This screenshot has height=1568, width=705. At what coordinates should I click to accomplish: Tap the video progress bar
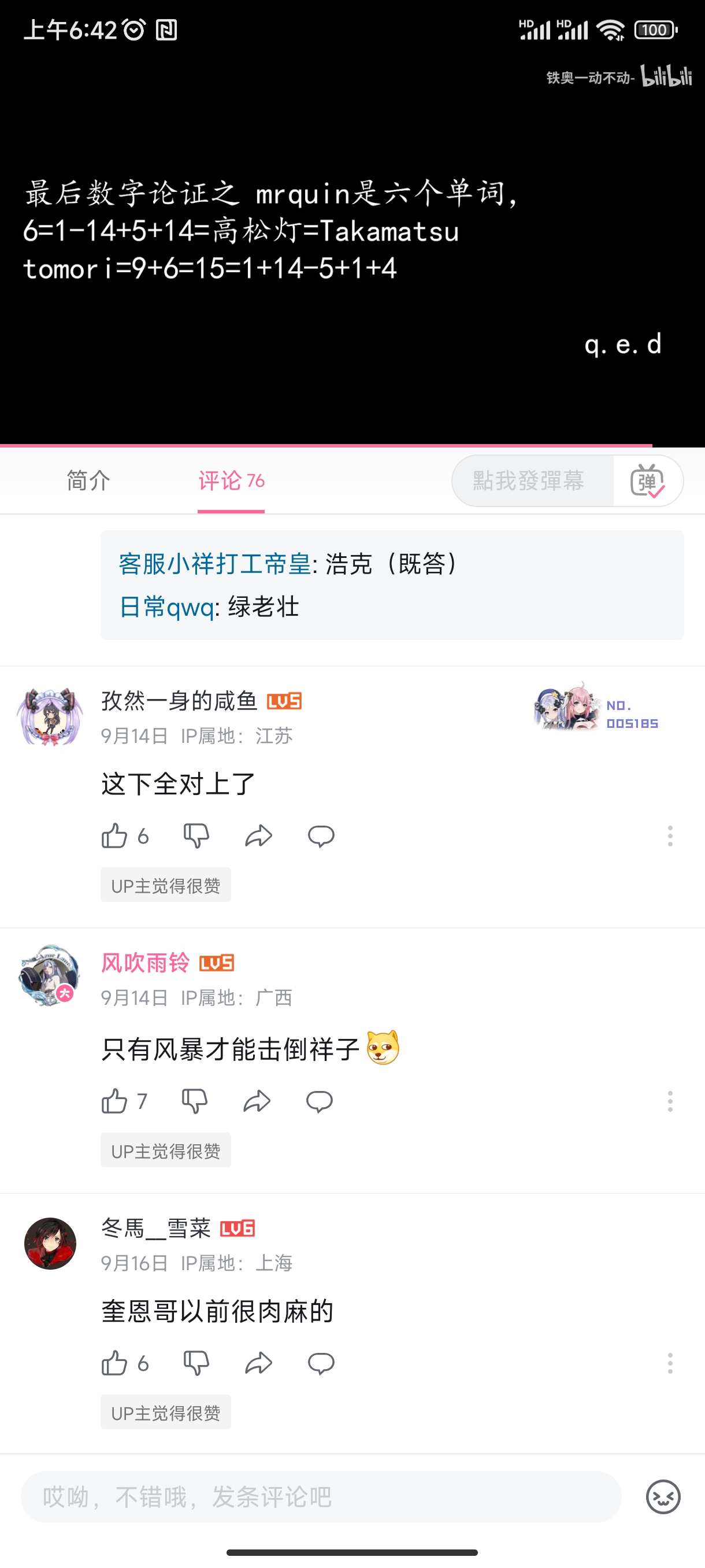click(352, 446)
